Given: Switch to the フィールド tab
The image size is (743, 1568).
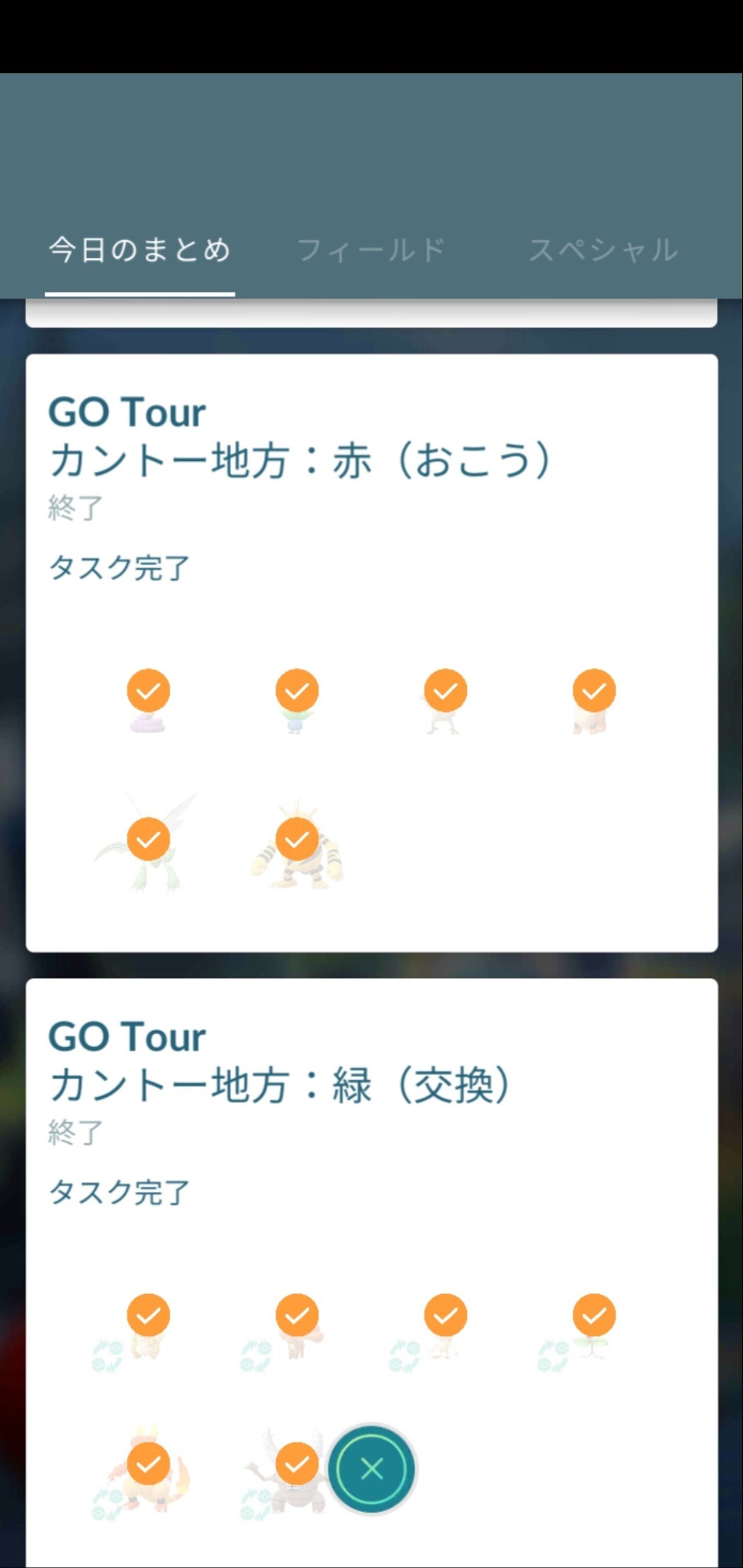Looking at the screenshot, I should pyautogui.click(x=371, y=250).
